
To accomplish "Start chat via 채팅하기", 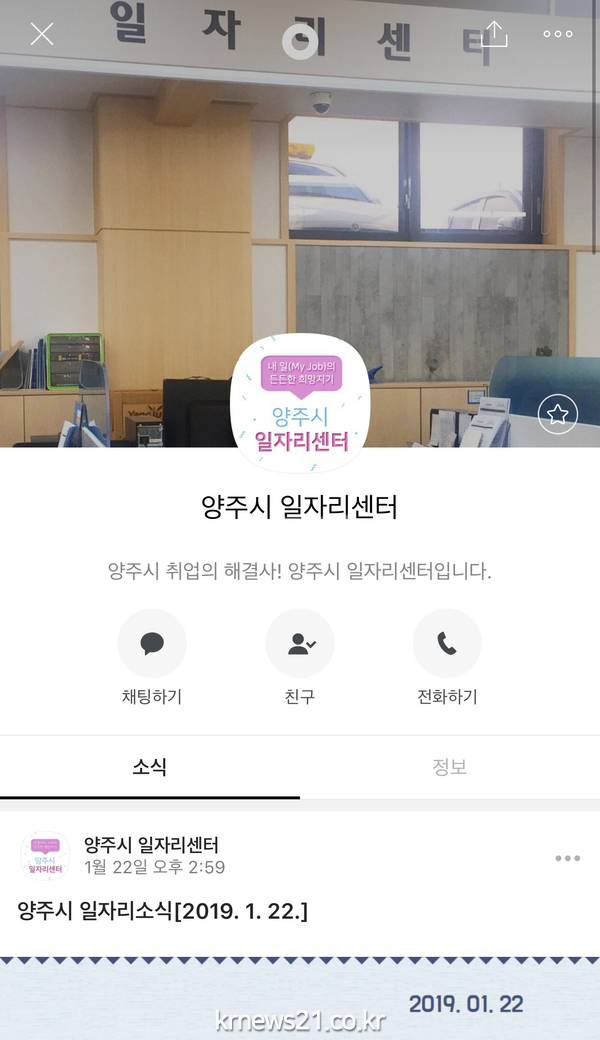I will coord(152,644).
